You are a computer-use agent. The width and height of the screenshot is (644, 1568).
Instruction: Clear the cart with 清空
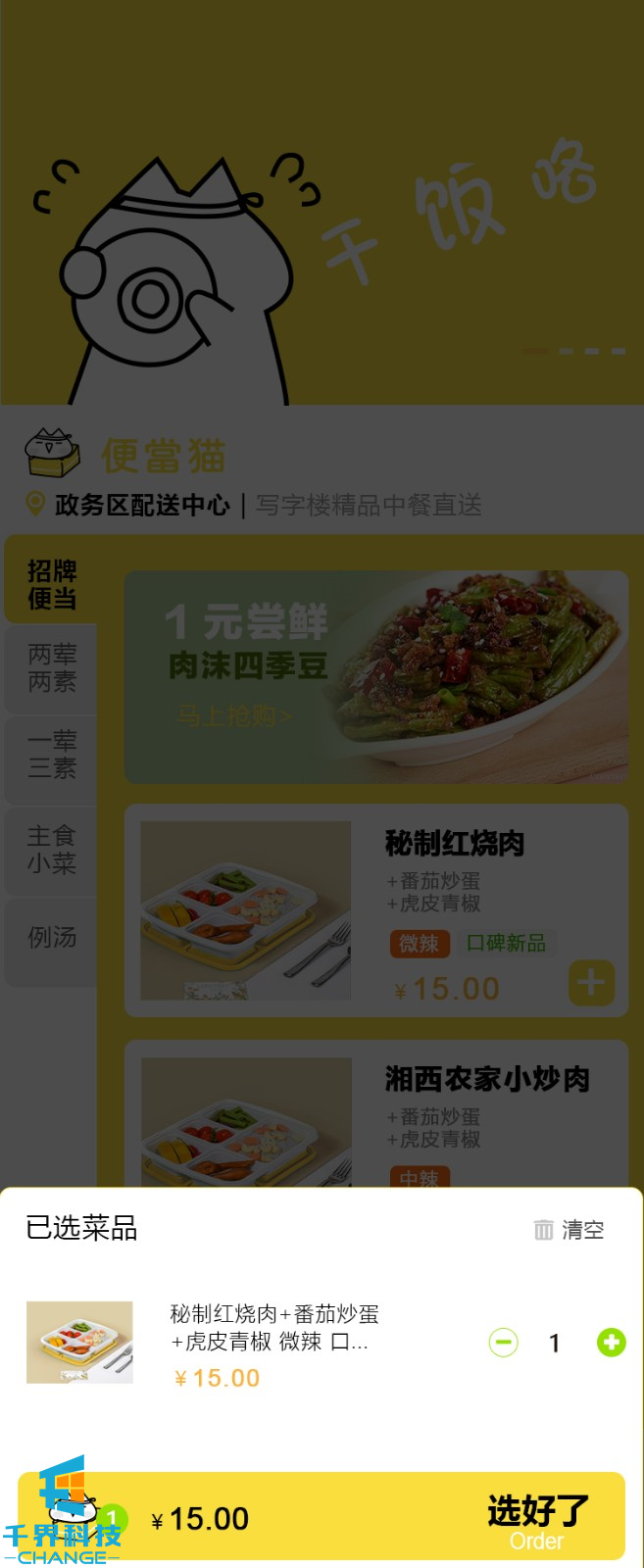[x=569, y=1229]
